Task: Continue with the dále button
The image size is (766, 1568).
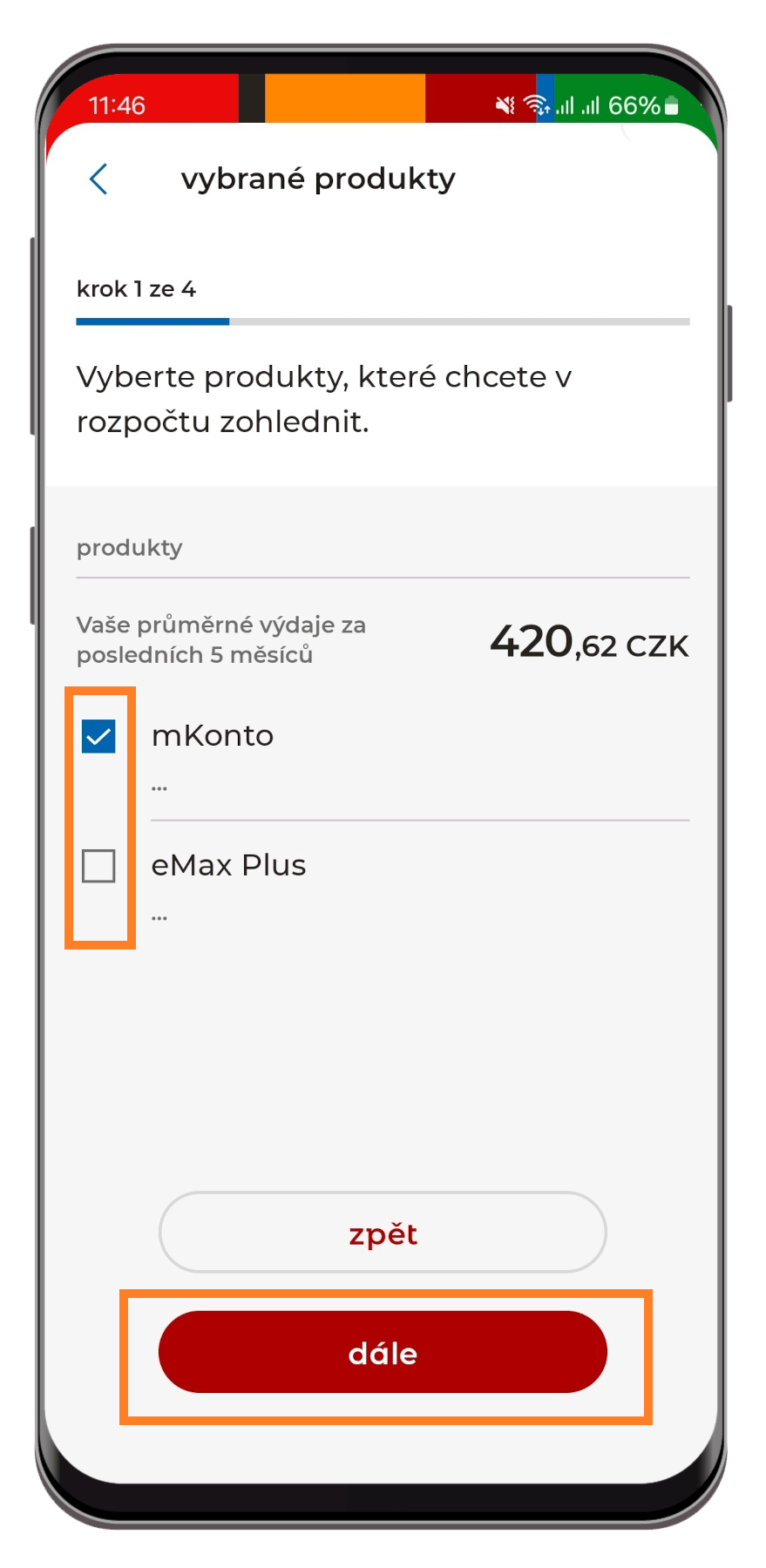Action: click(x=383, y=1352)
